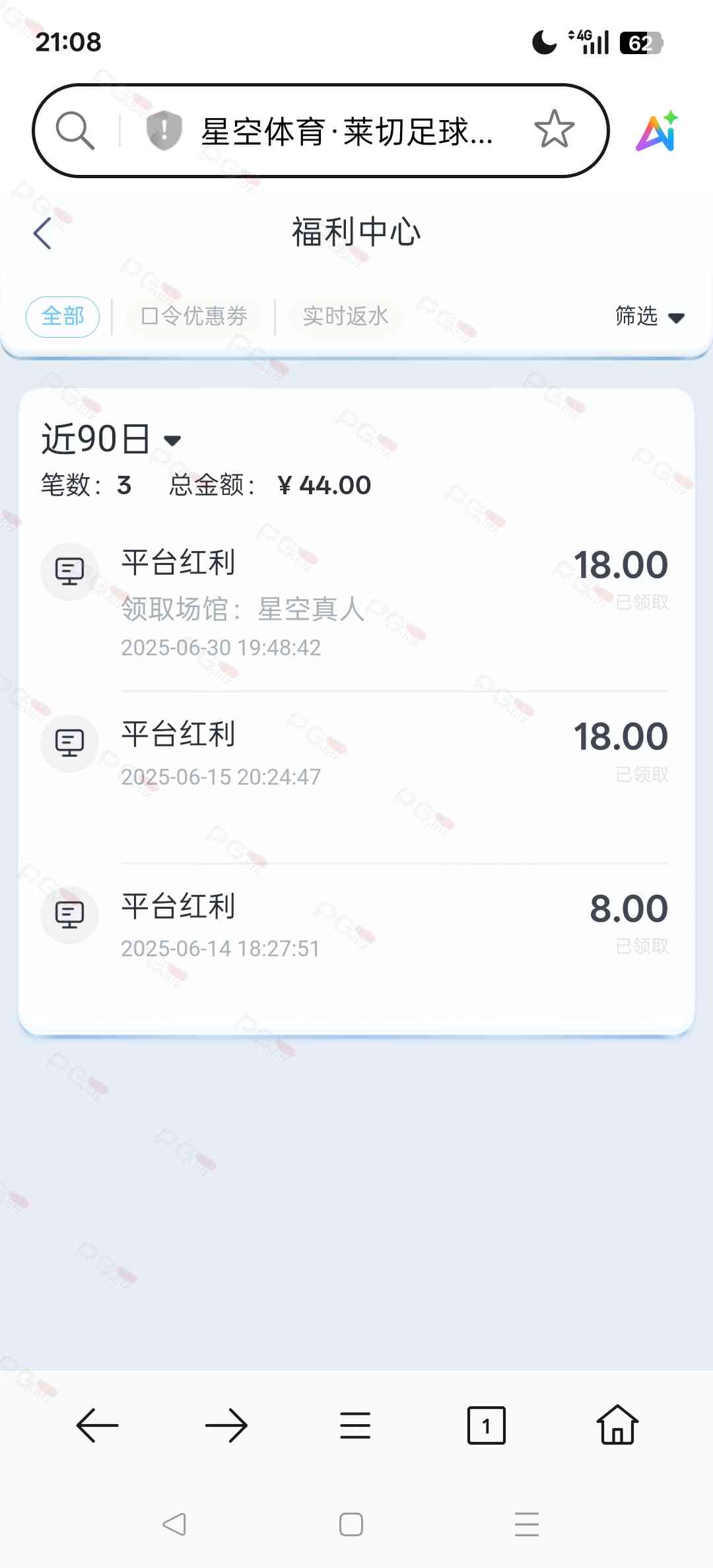
Task: Switch to 实时返水 tab
Action: [345, 317]
